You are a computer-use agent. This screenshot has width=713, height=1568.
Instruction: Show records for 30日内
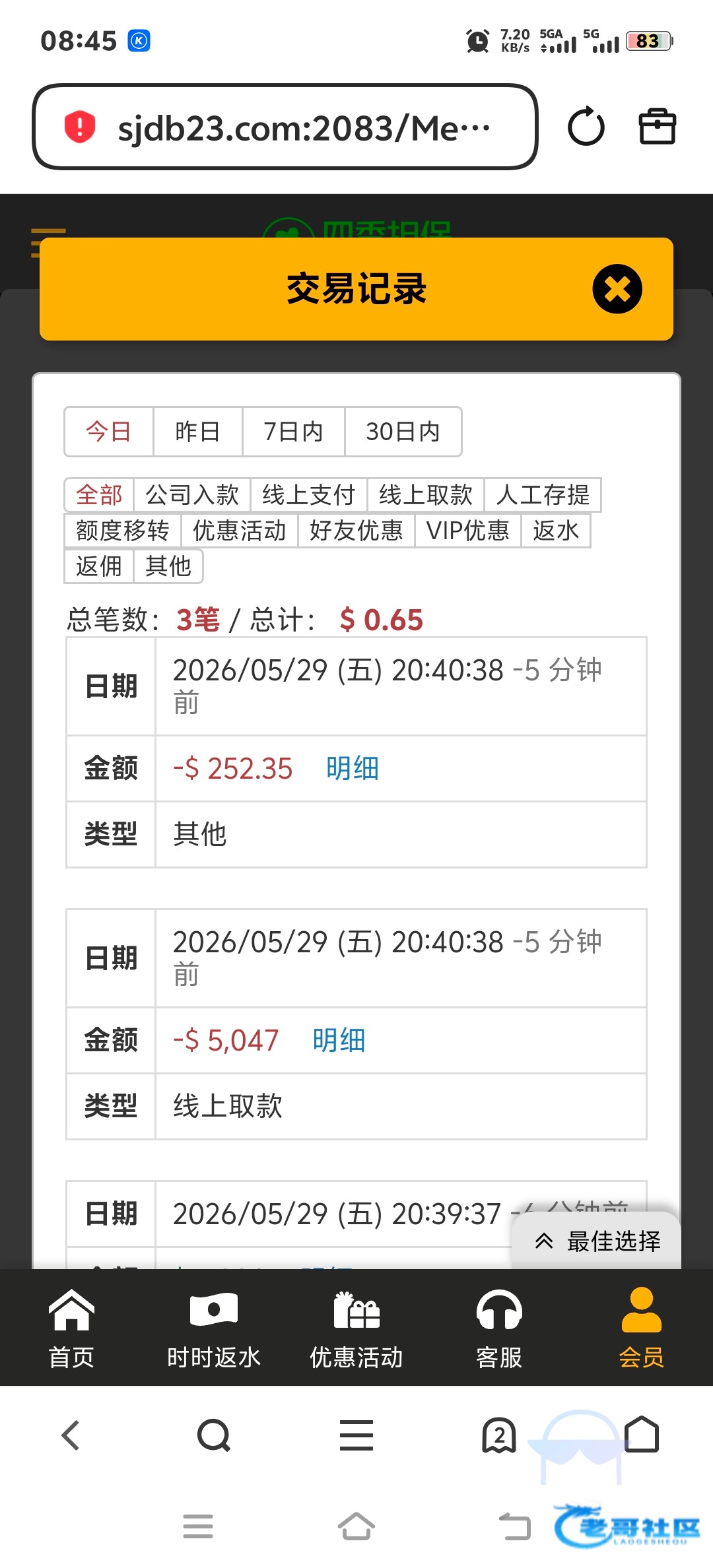click(403, 432)
